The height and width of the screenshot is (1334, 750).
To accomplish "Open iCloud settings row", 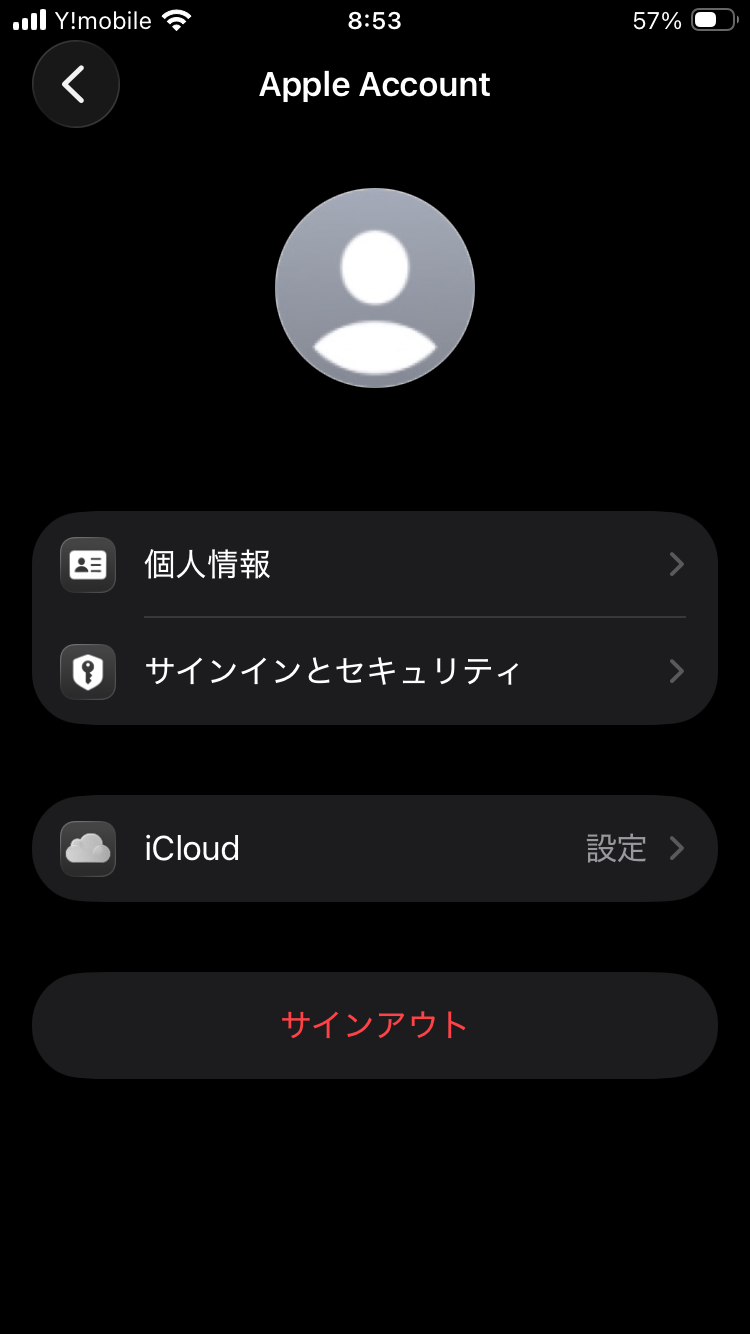I will point(375,849).
